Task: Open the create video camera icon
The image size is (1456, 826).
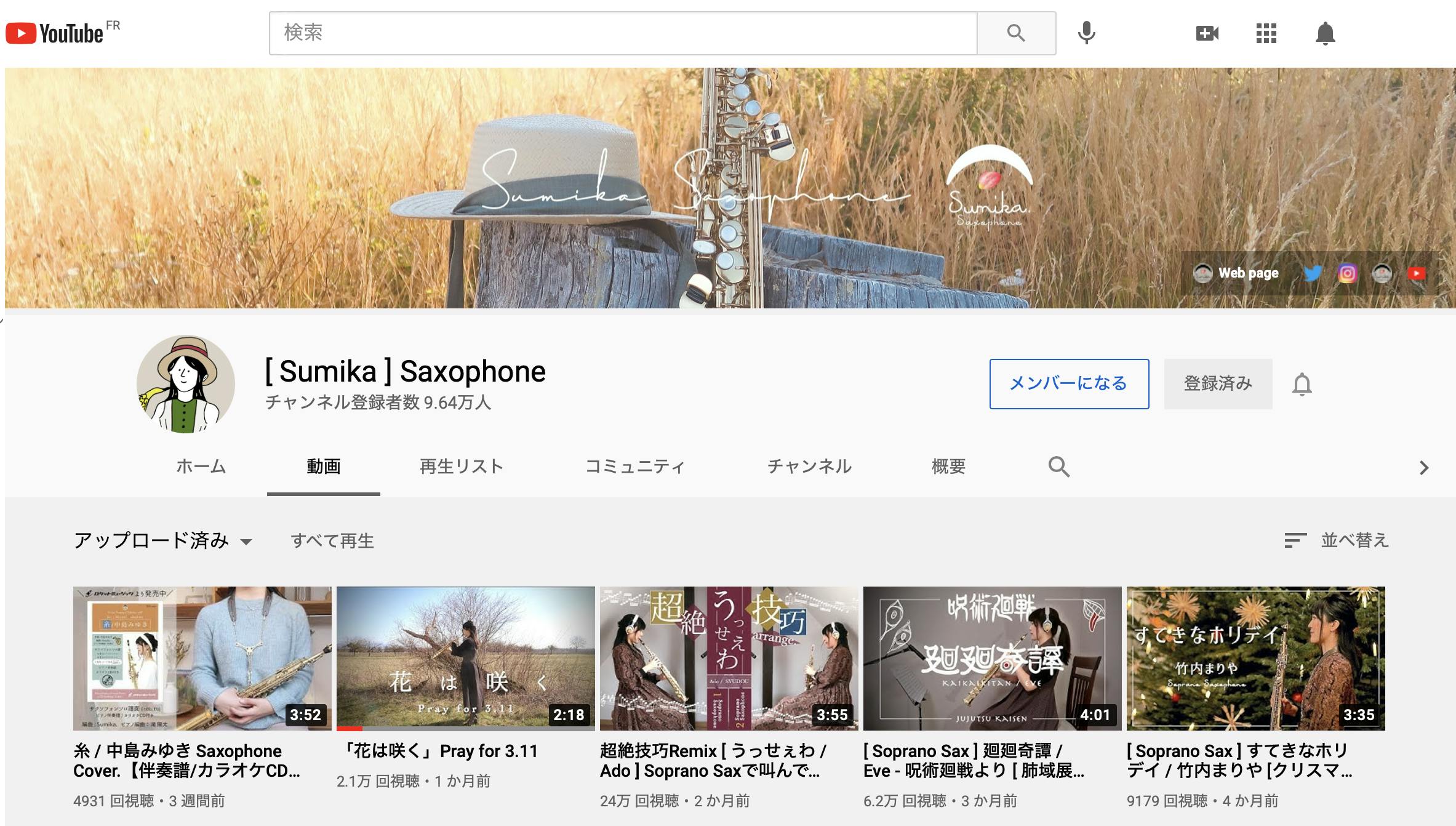Action: coord(1207,33)
